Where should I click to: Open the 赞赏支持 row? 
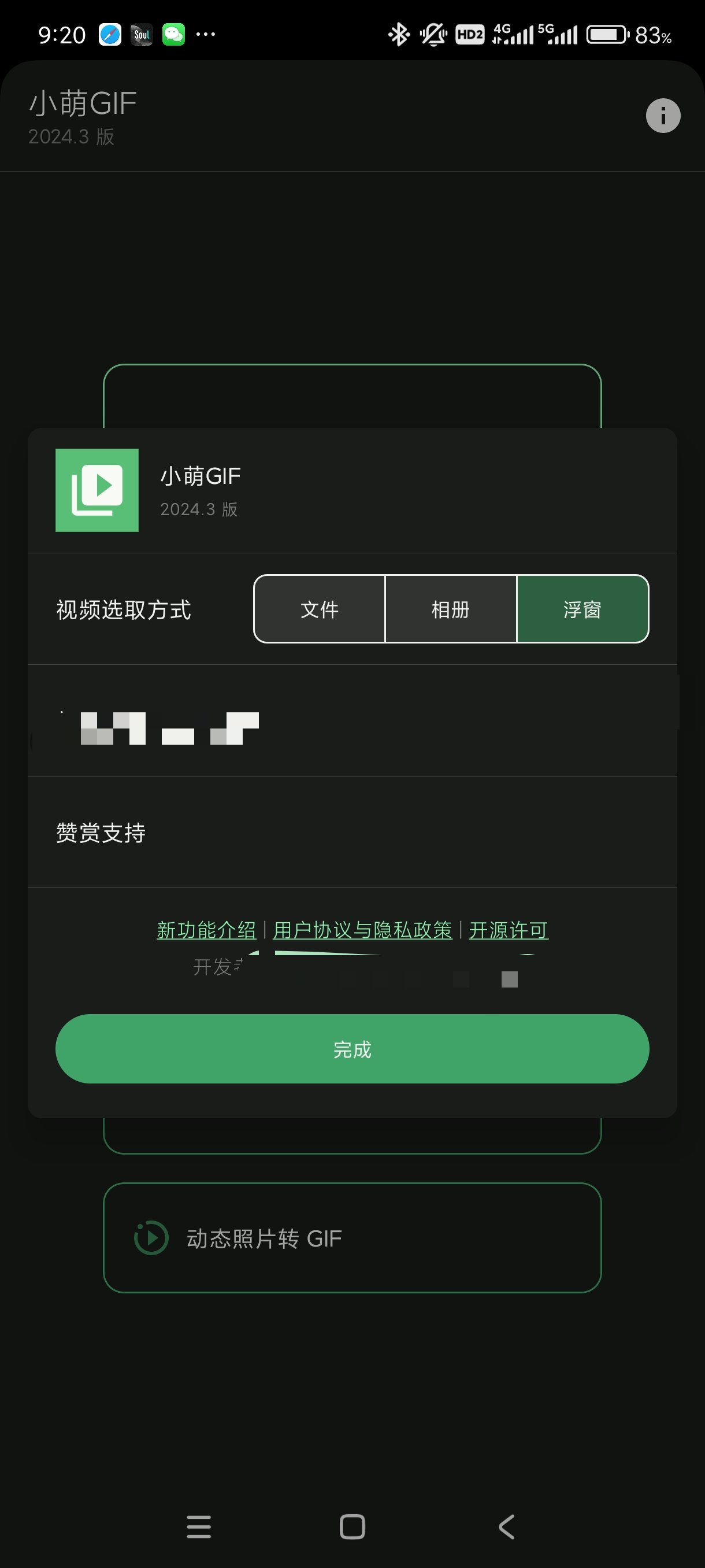coord(352,832)
